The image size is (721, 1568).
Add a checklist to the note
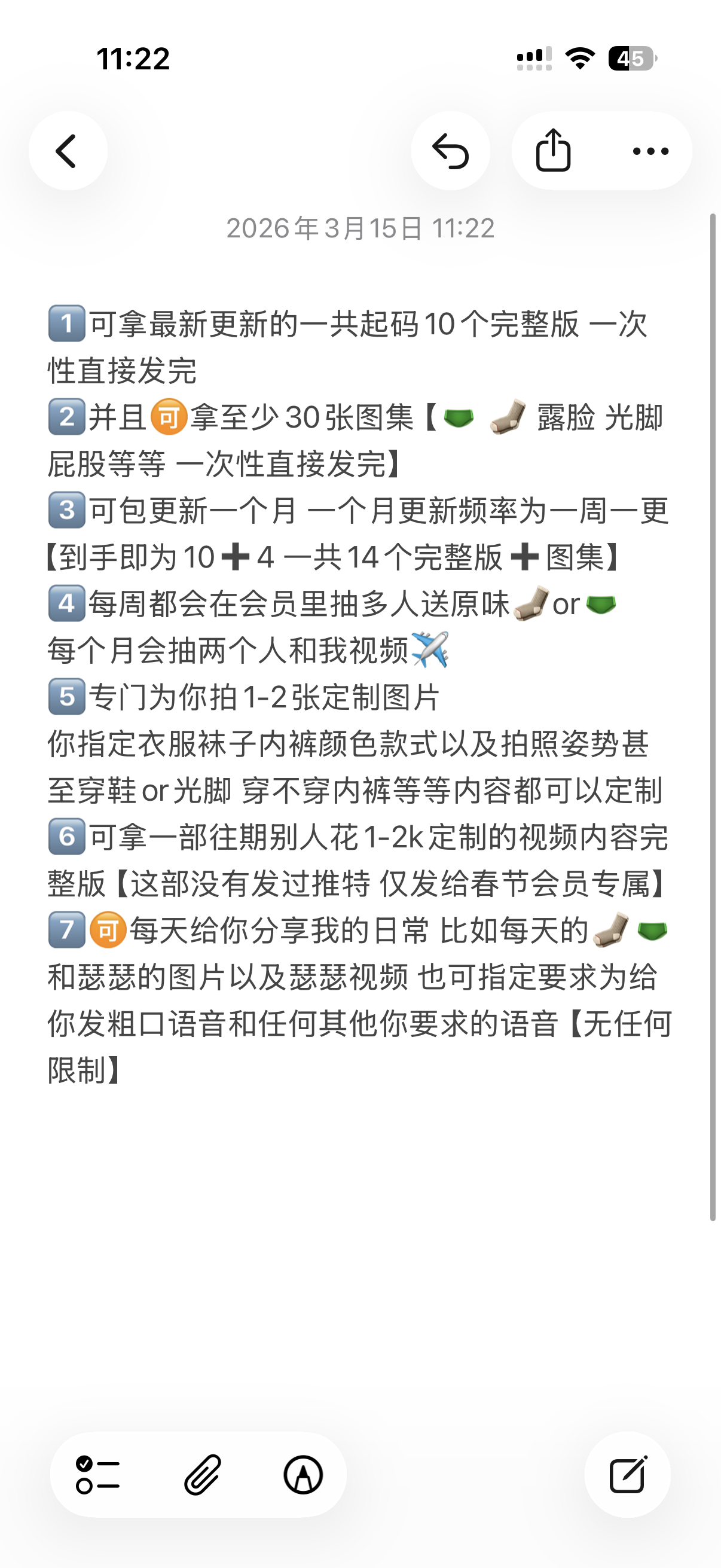(x=98, y=1475)
